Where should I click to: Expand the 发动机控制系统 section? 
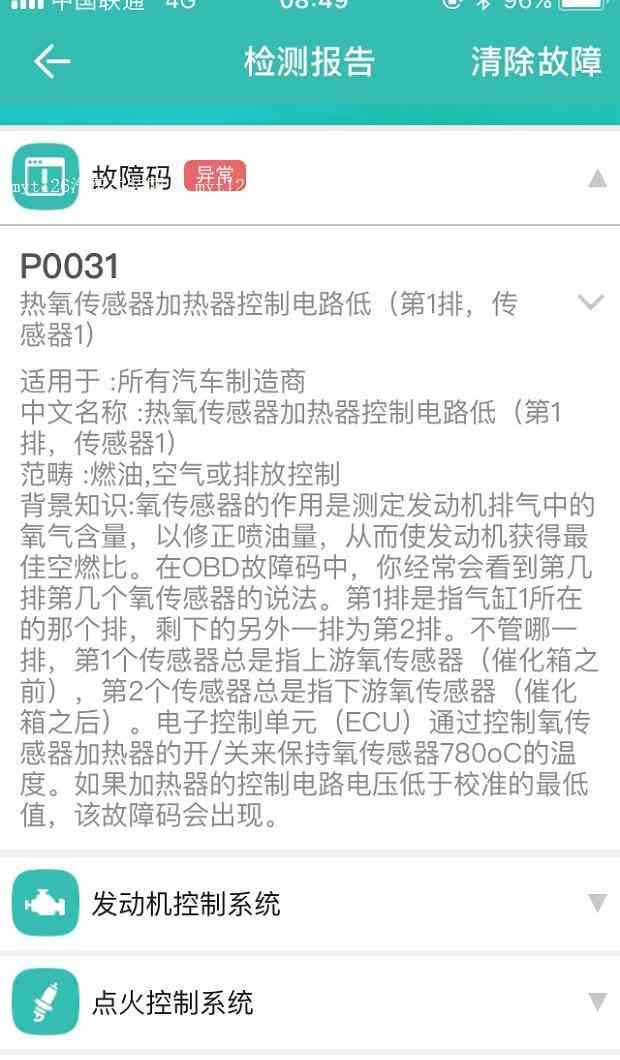point(597,904)
